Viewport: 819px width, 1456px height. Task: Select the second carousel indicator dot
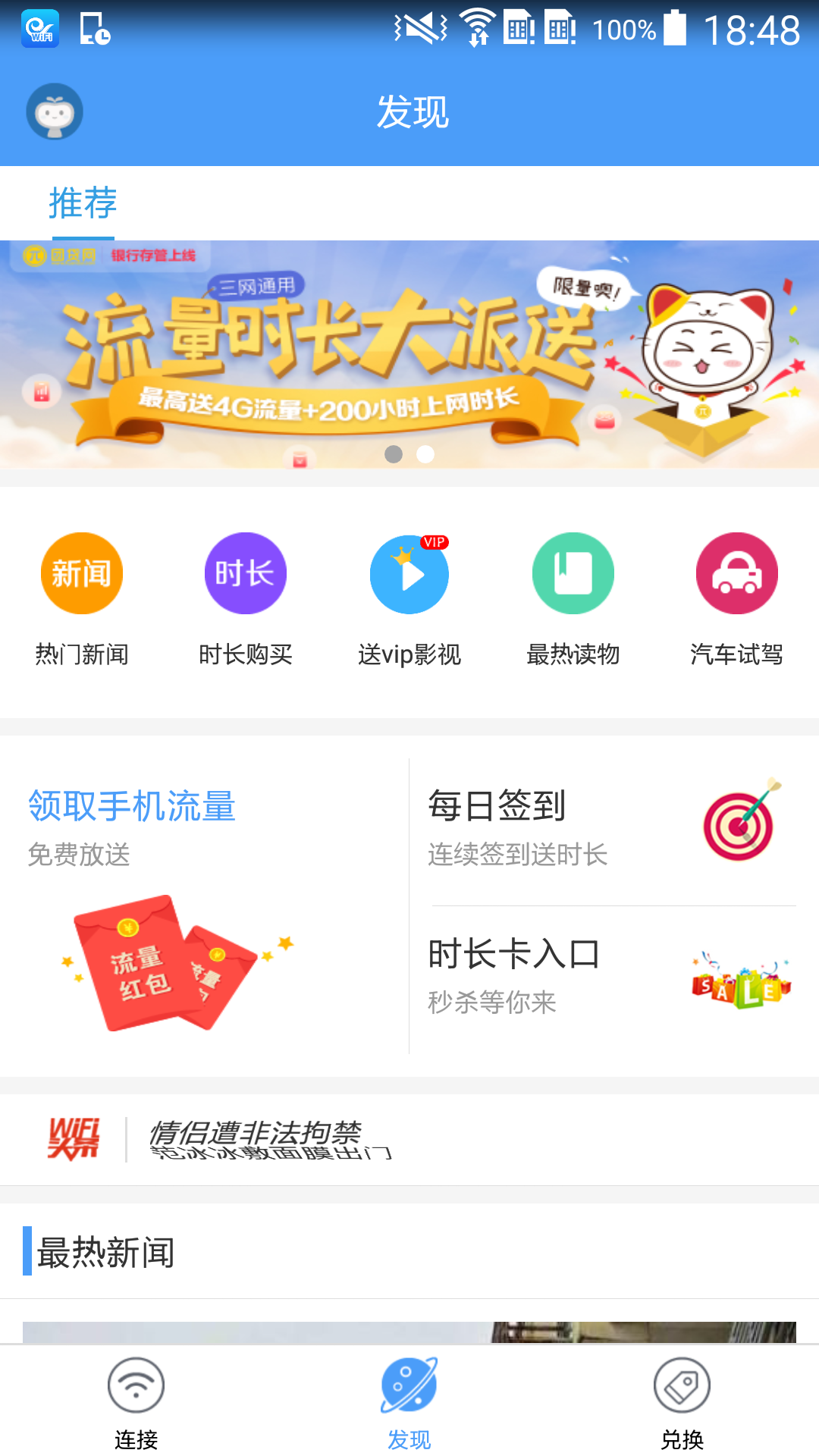(424, 453)
